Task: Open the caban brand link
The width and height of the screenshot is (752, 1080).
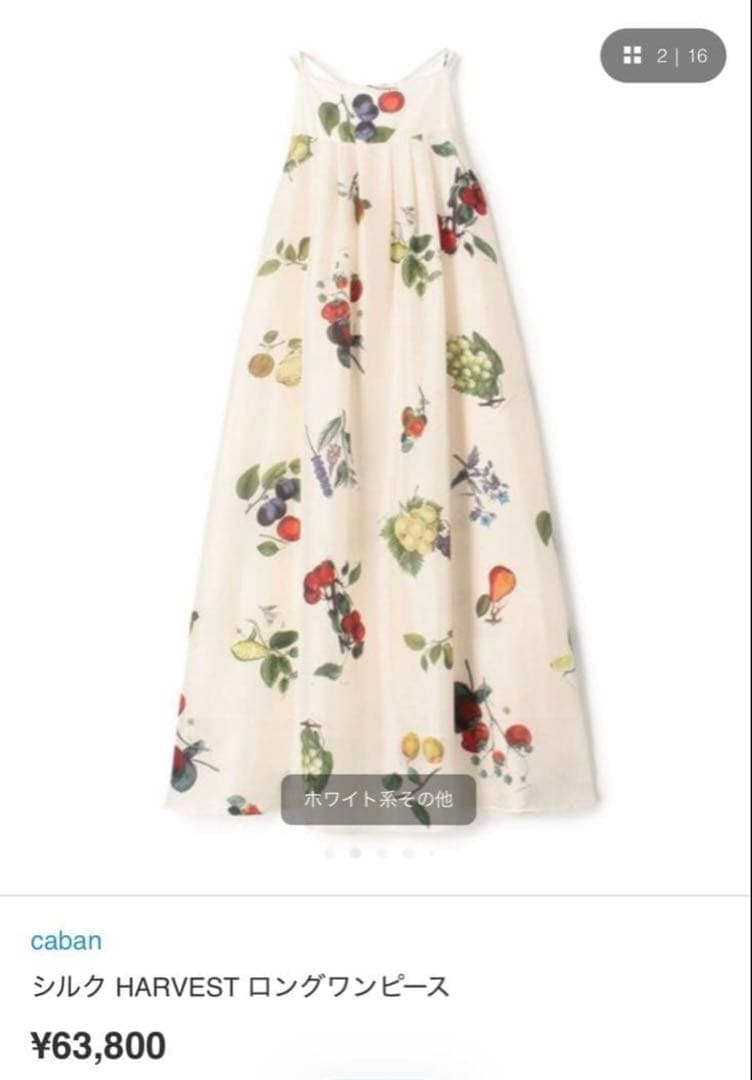Action: pos(66,941)
